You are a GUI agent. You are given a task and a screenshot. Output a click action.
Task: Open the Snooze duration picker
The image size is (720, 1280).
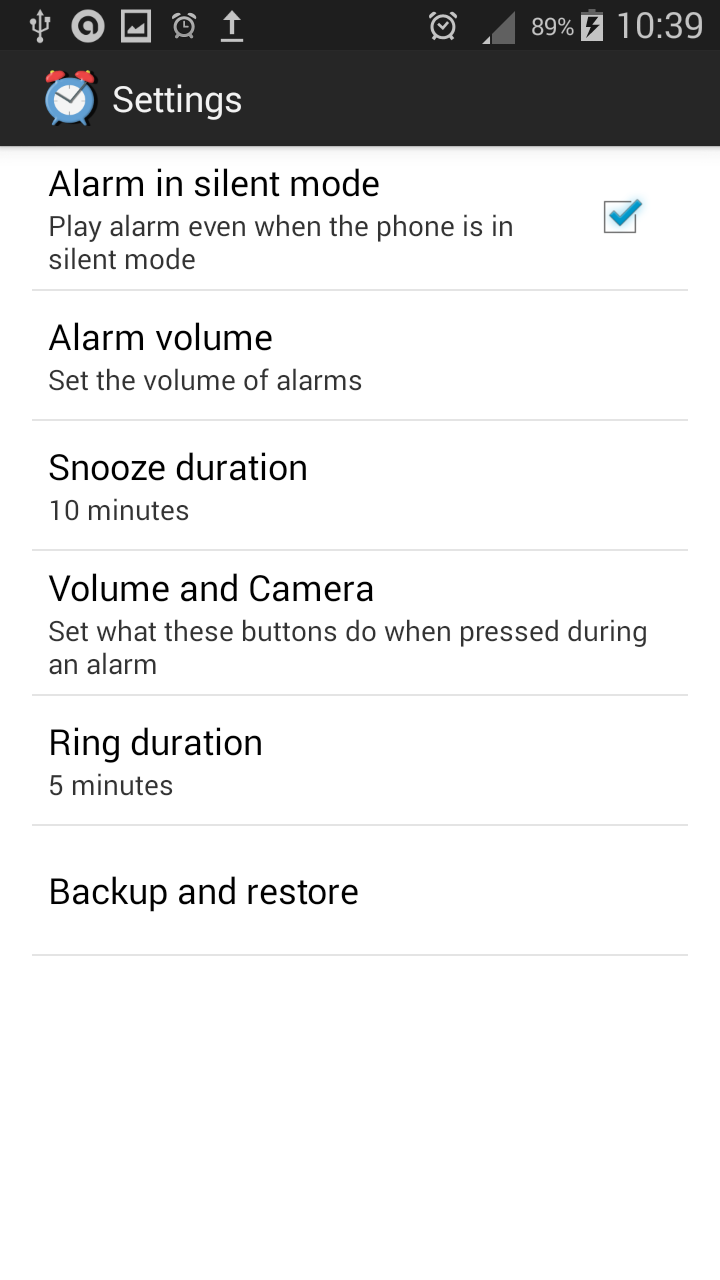(x=360, y=486)
